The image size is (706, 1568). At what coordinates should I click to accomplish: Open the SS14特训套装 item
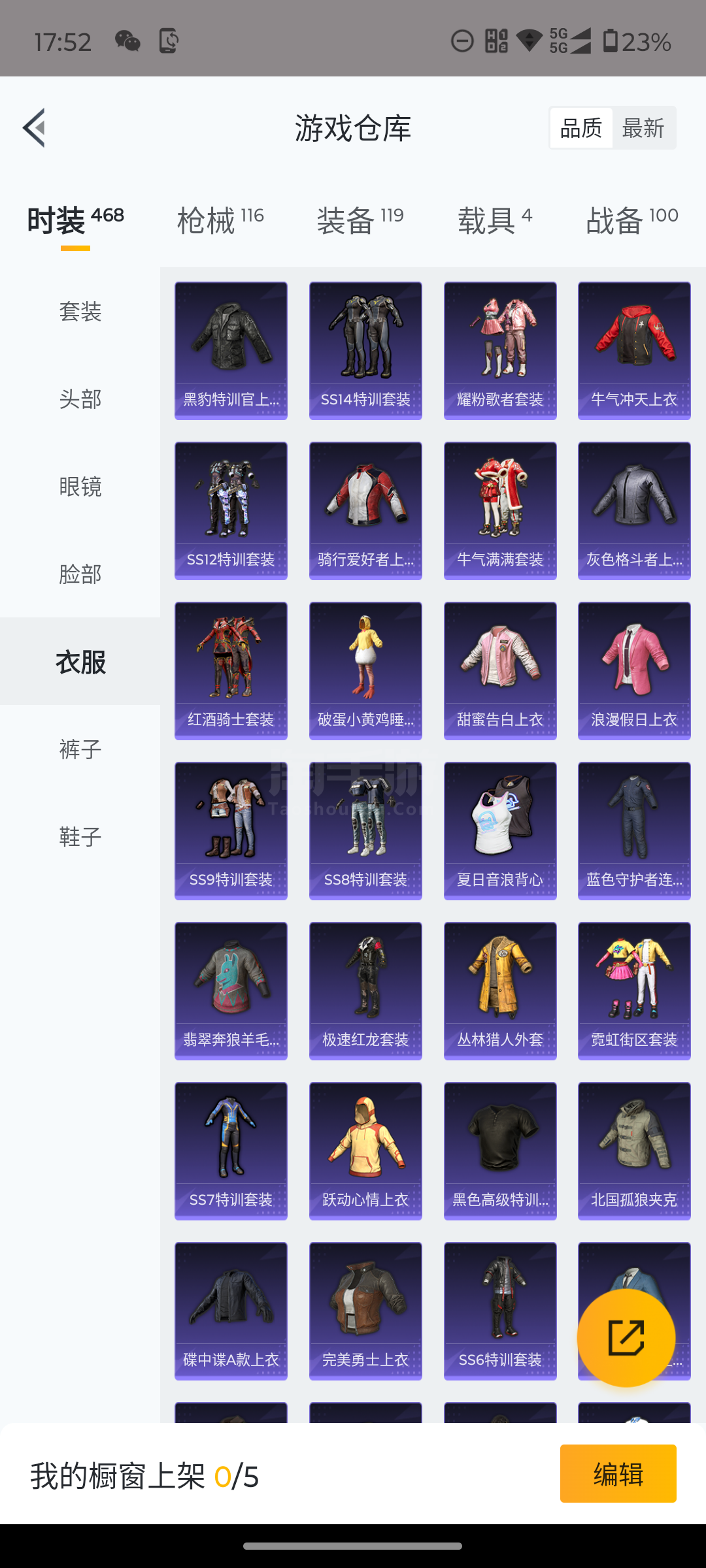[365, 351]
